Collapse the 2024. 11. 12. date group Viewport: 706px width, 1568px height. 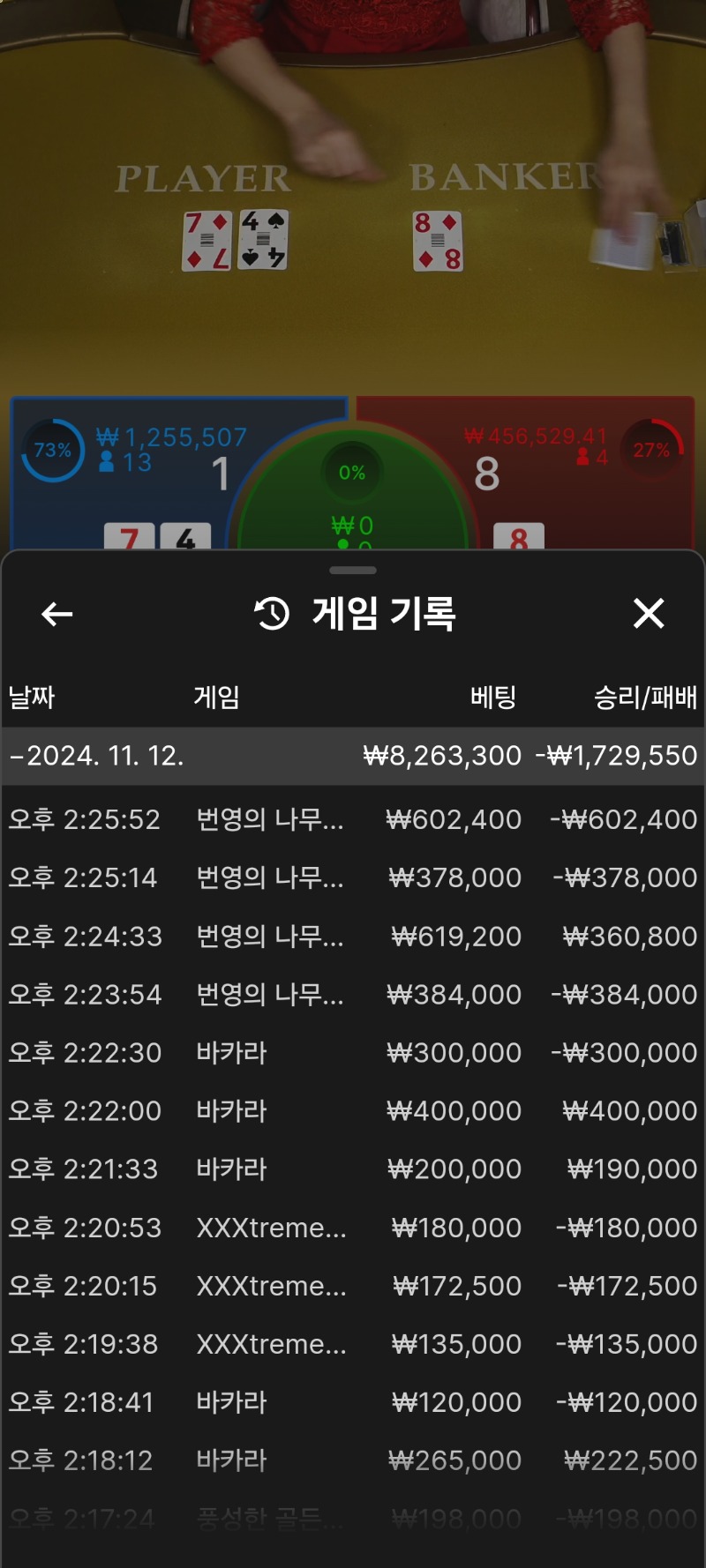(353, 756)
